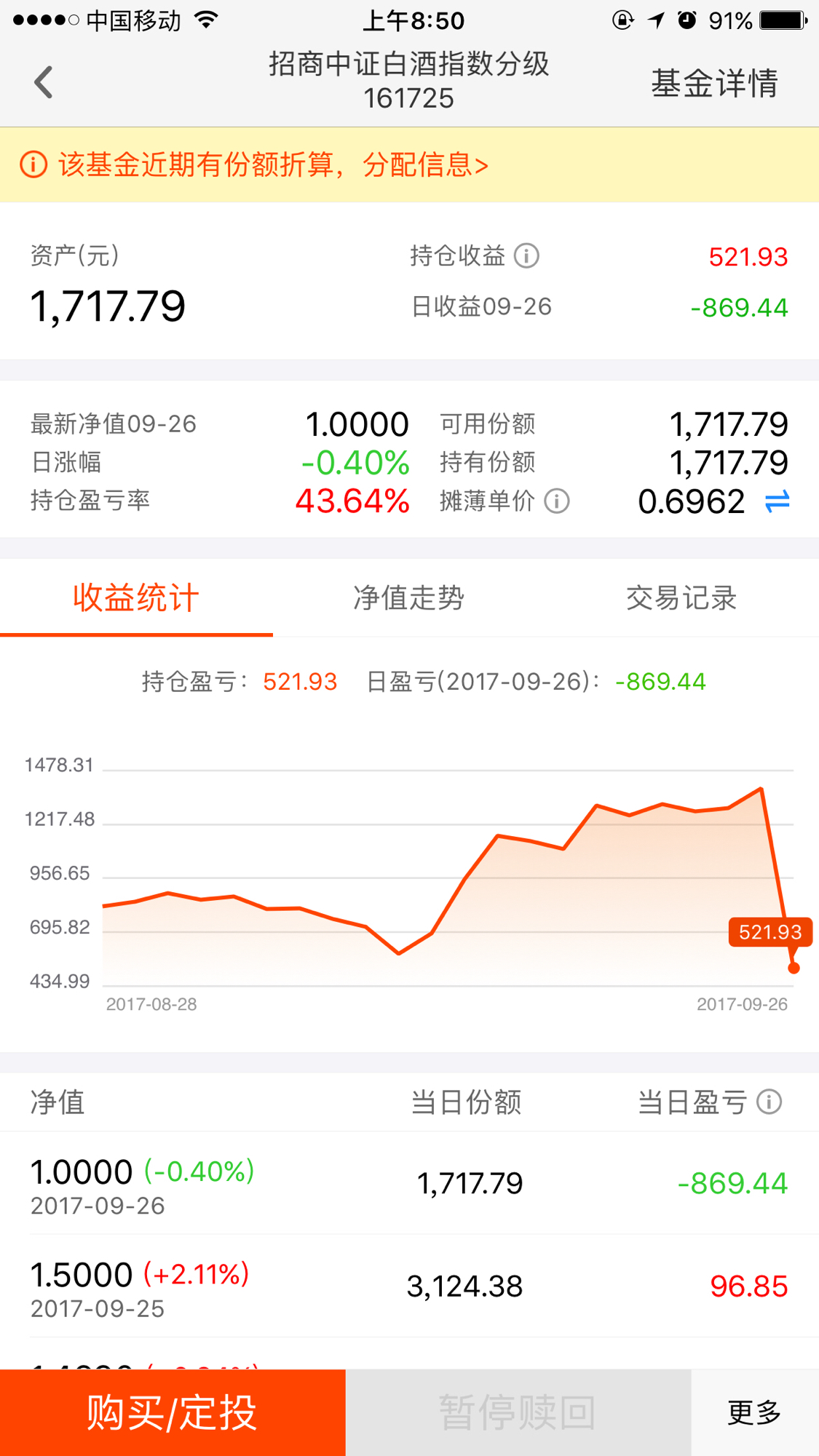Open 基金详情 fund details
This screenshot has width=819, height=1456.
click(714, 82)
